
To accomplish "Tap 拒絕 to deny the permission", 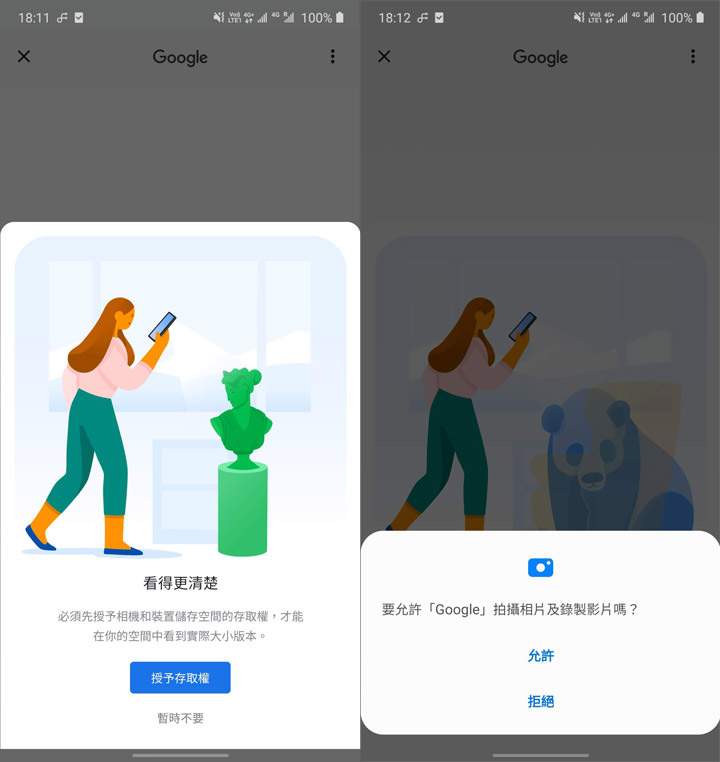I will 540,701.
